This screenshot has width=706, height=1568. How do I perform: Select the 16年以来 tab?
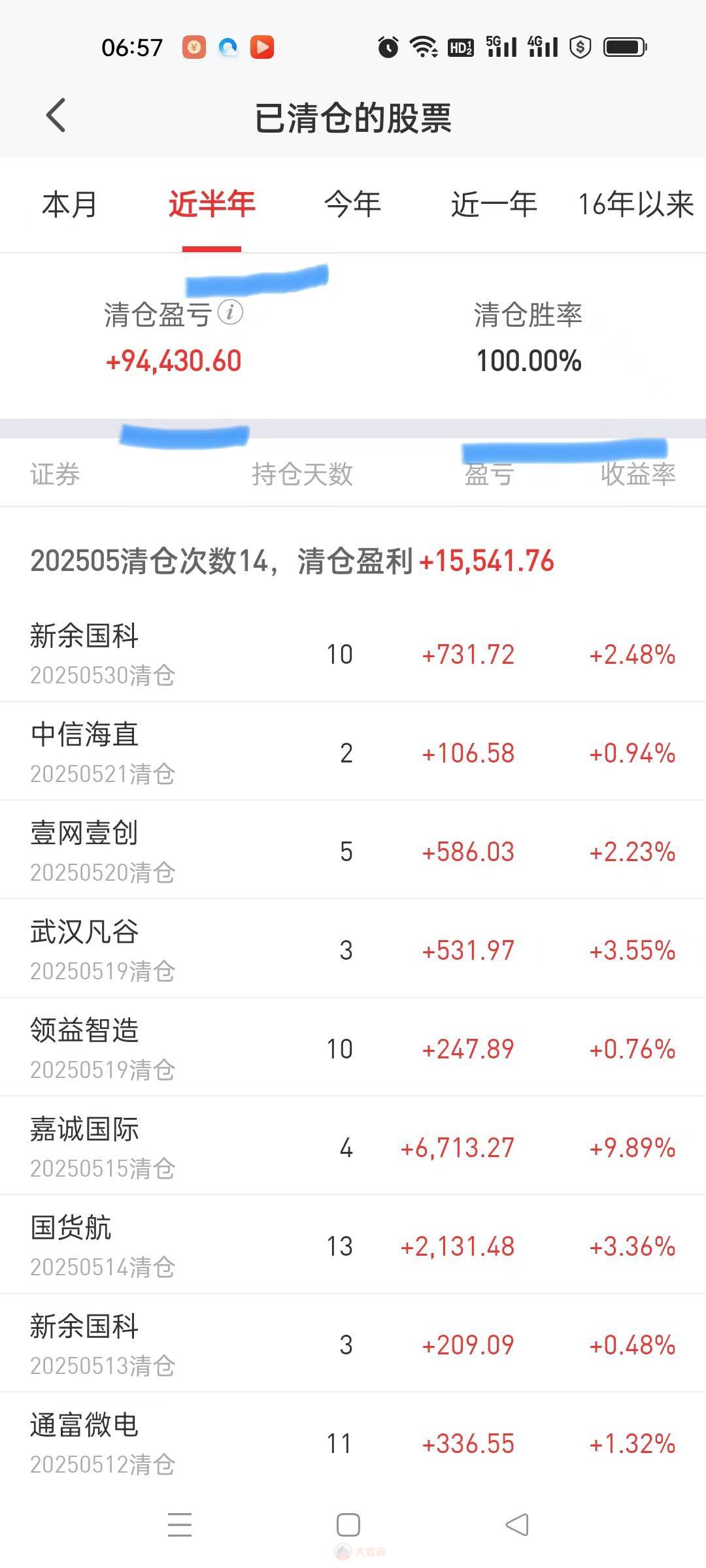(635, 204)
